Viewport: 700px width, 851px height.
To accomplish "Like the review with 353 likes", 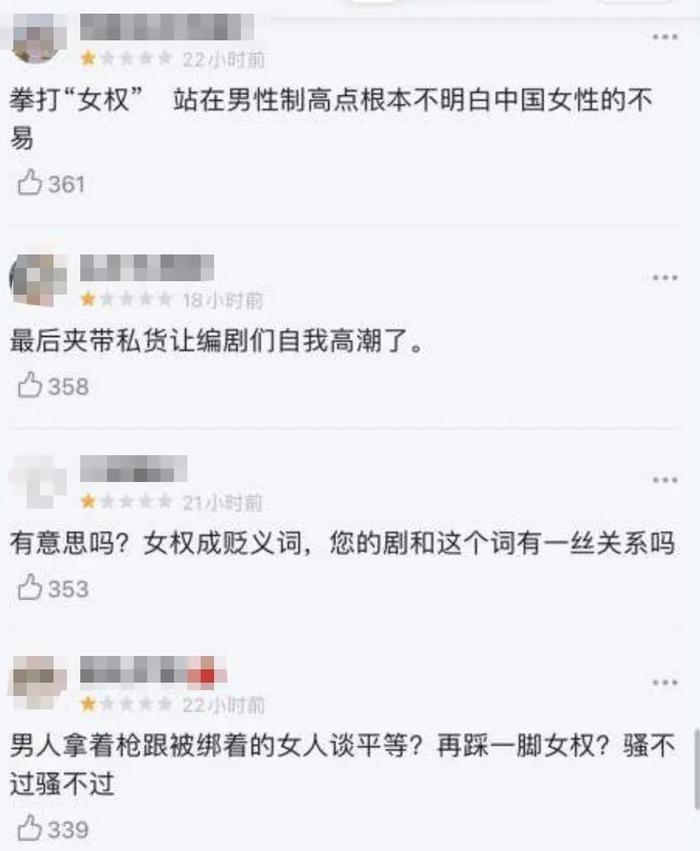I will point(30,589).
